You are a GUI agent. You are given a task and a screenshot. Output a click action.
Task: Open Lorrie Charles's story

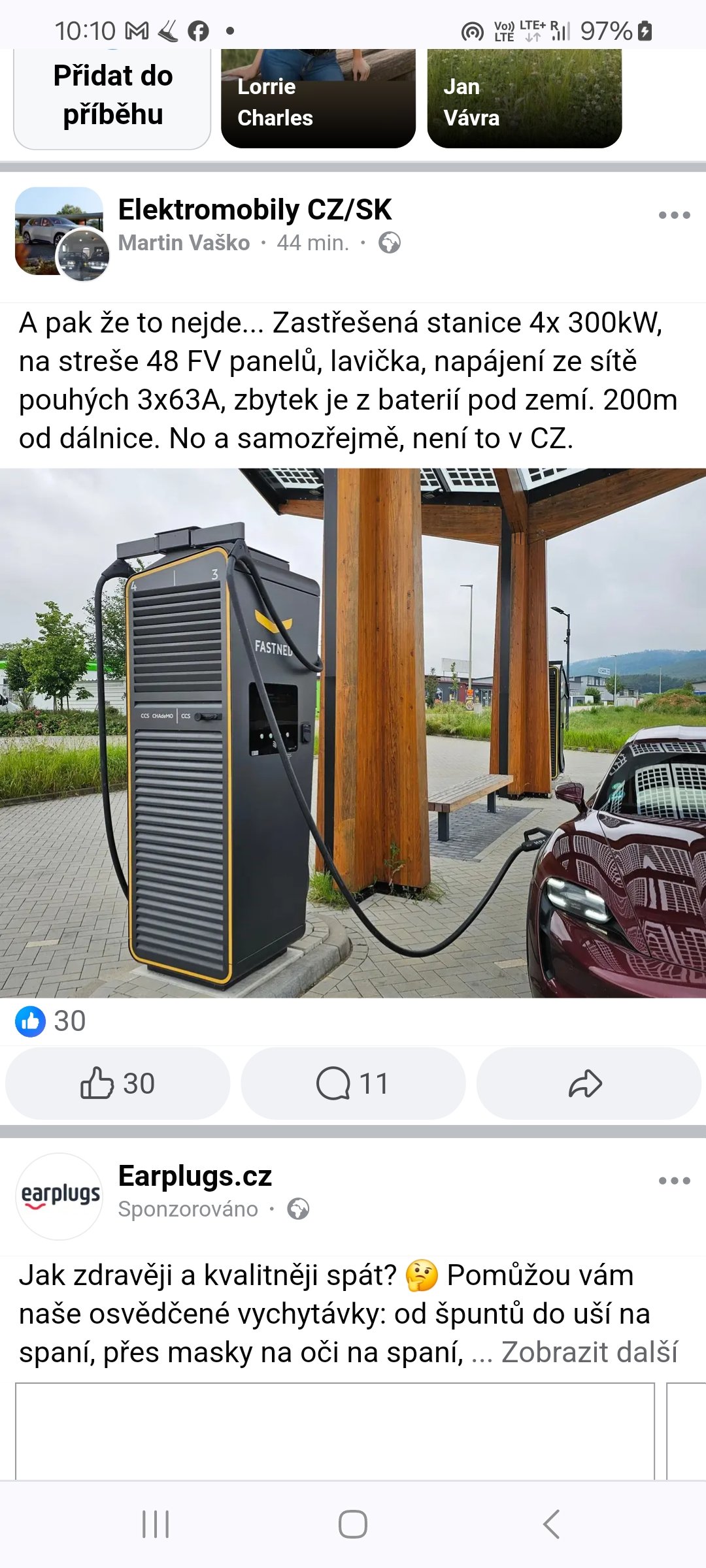(x=318, y=98)
